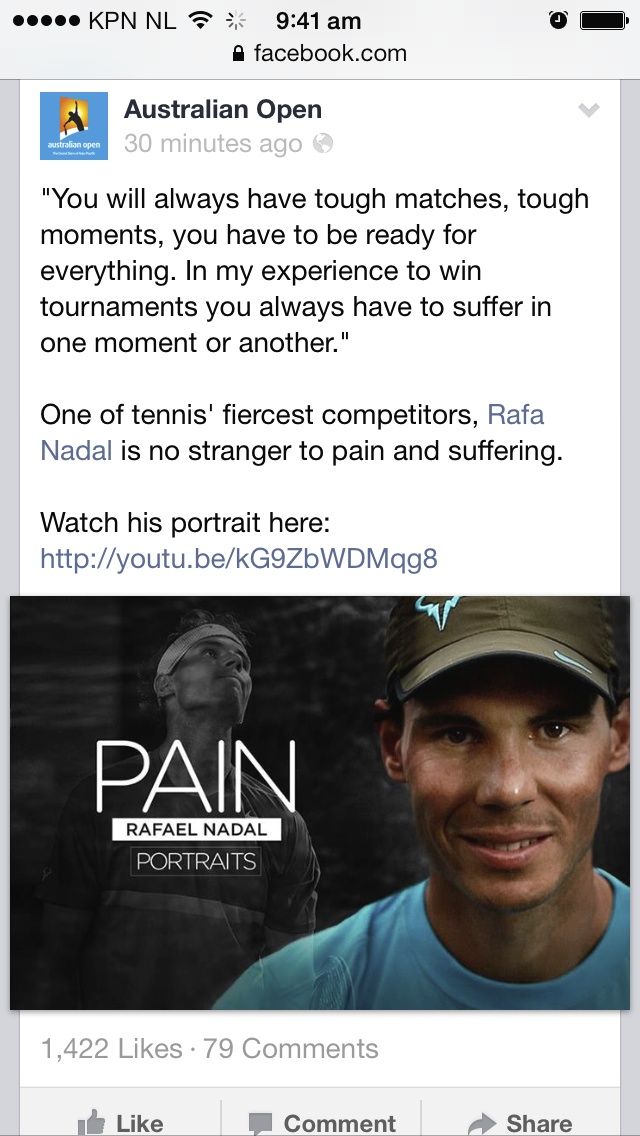View the 1,422 Likes list
640x1136 pixels.
click(x=112, y=1048)
